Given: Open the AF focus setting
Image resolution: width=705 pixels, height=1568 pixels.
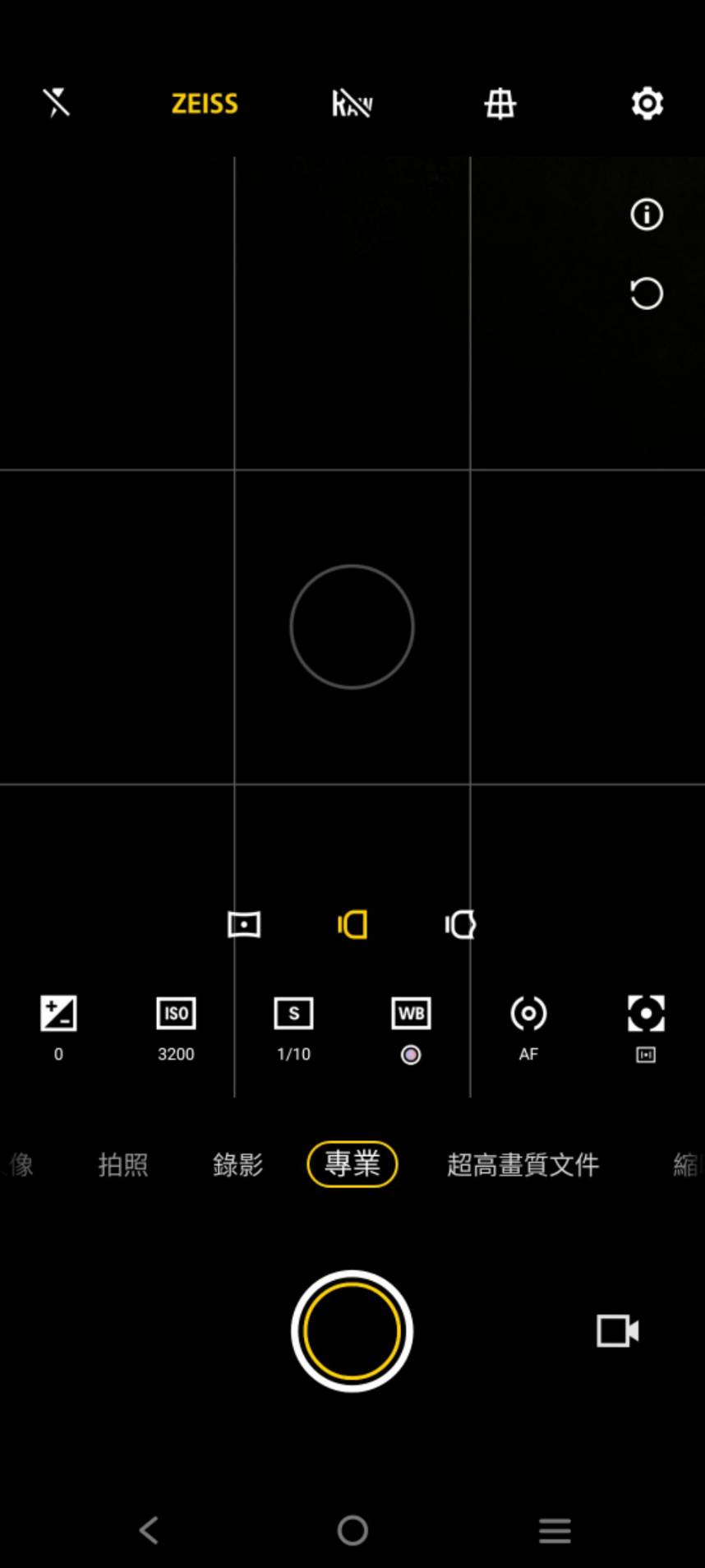Looking at the screenshot, I should click(x=528, y=1028).
